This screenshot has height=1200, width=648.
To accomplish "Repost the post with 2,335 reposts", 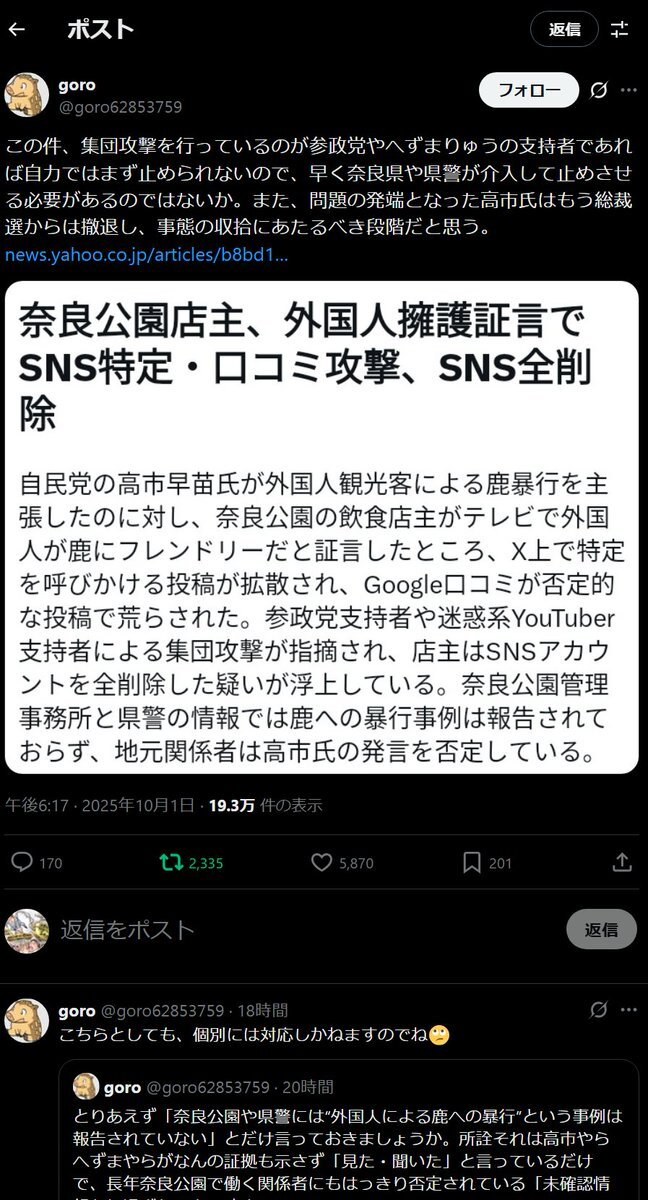I will point(192,862).
